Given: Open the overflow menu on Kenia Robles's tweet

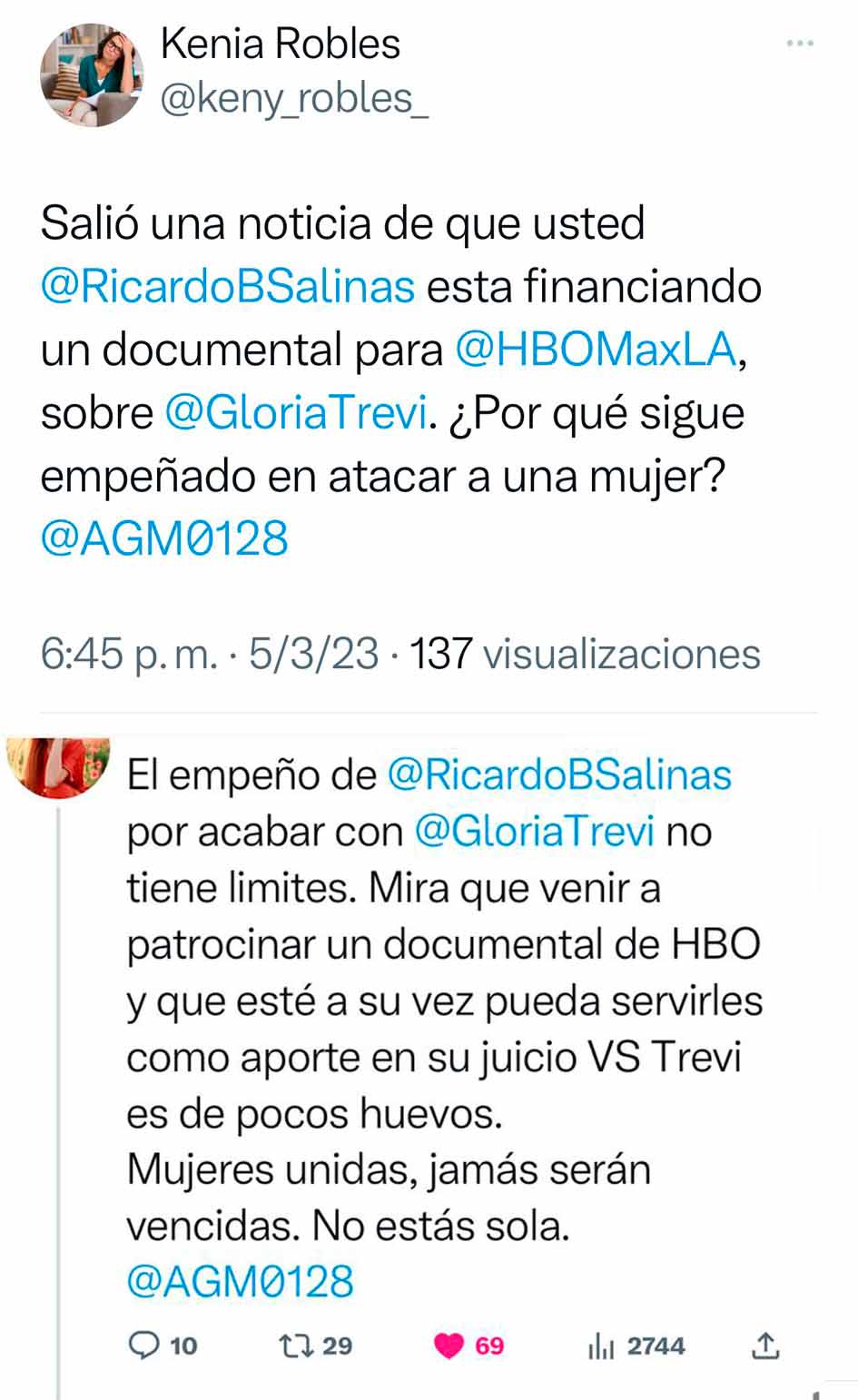Looking at the screenshot, I should coord(799,43).
